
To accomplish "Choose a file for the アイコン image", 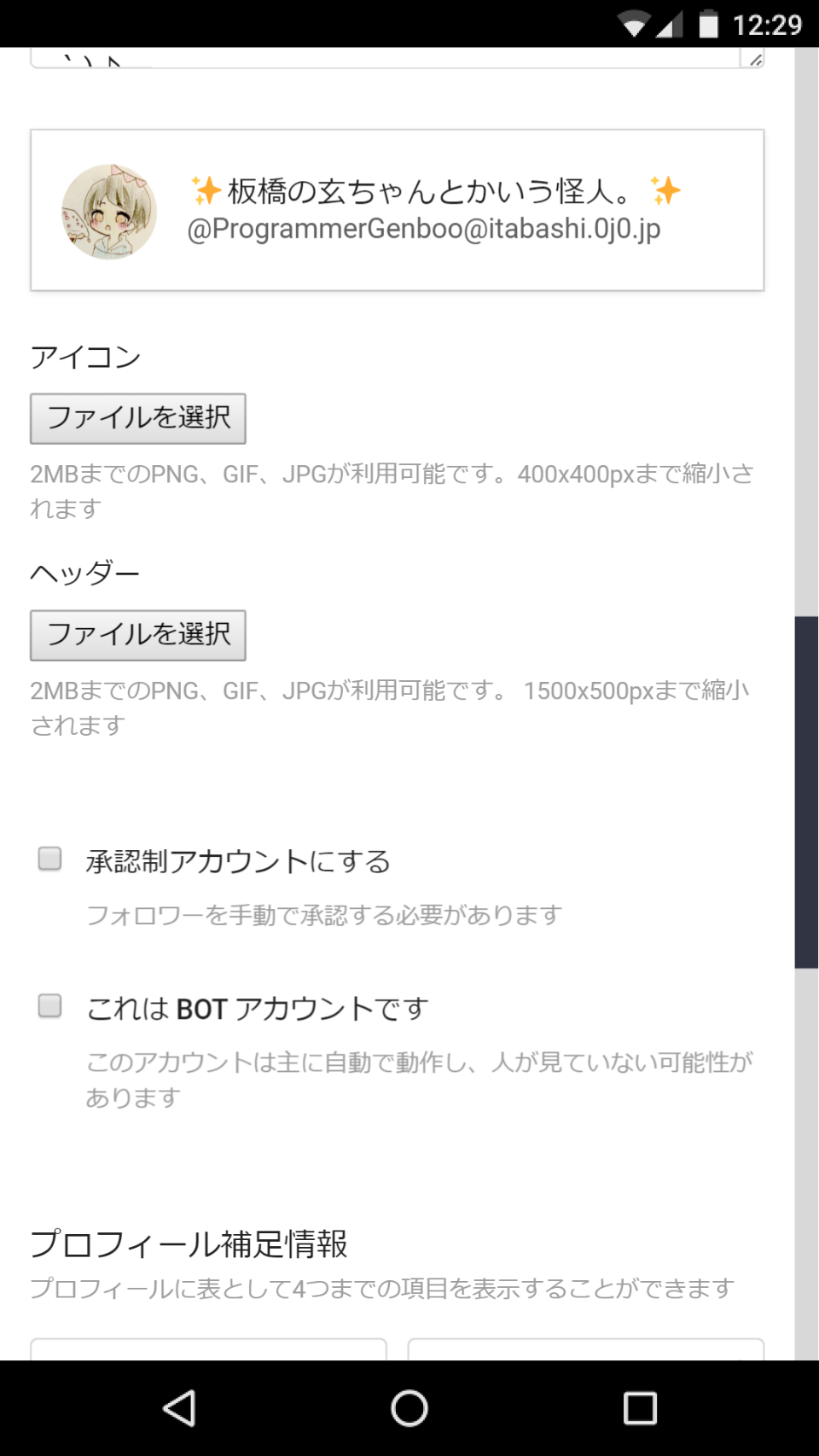I will click(x=138, y=418).
